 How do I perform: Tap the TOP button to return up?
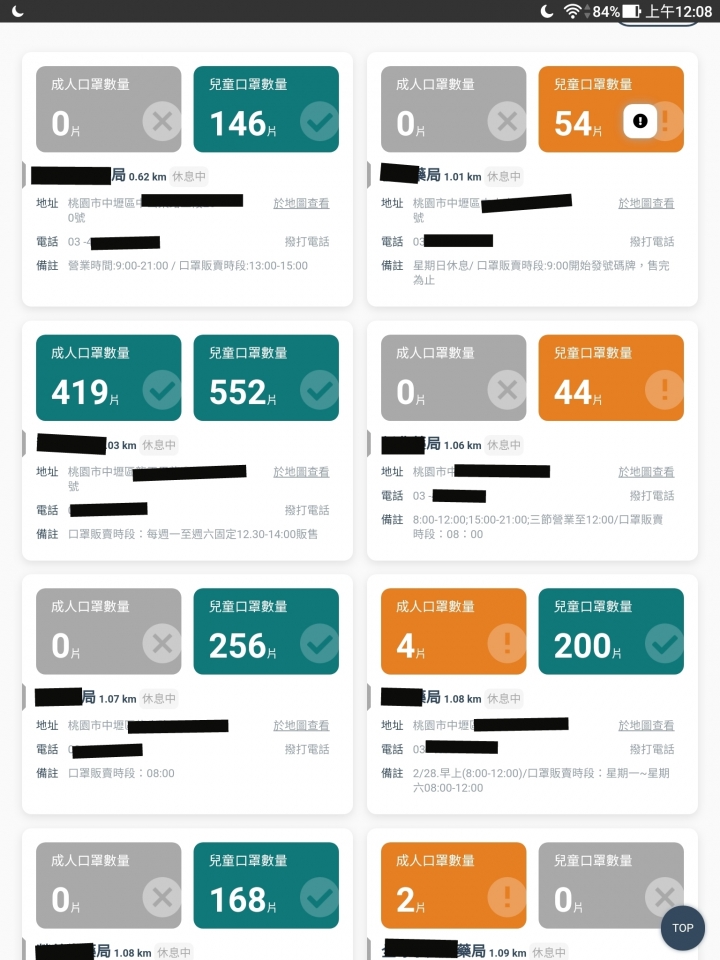coord(683,927)
